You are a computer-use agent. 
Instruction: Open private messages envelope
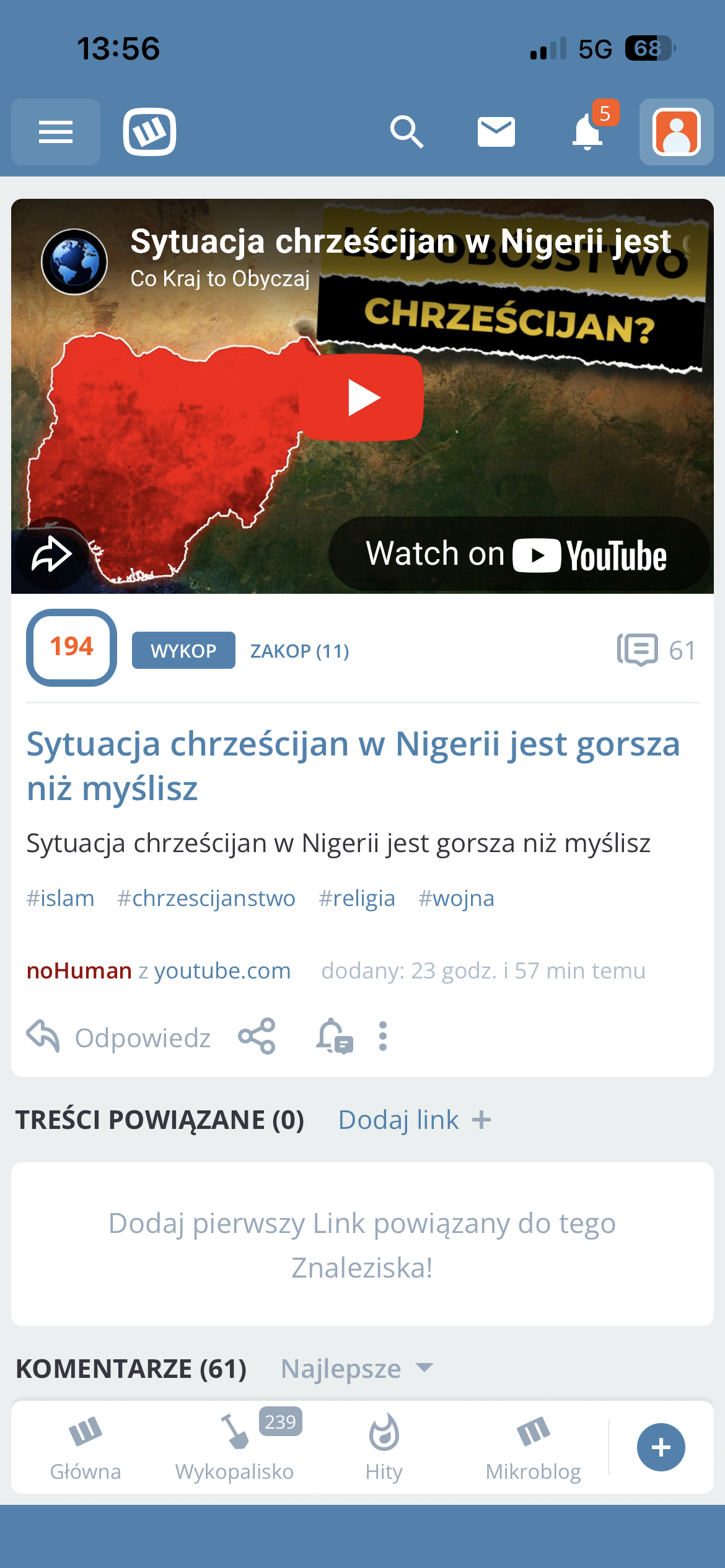point(496,132)
